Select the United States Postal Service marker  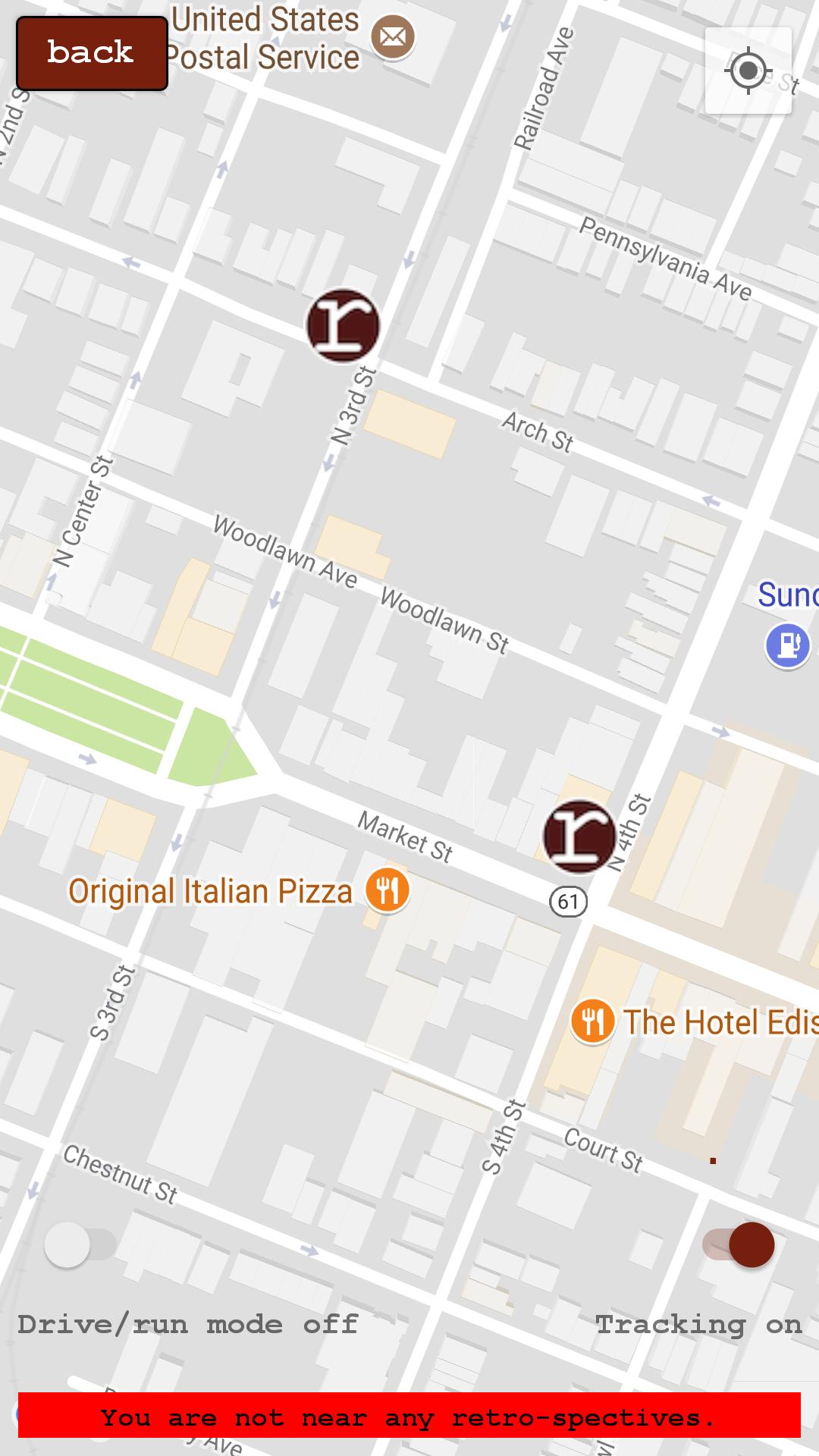[x=393, y=36]
